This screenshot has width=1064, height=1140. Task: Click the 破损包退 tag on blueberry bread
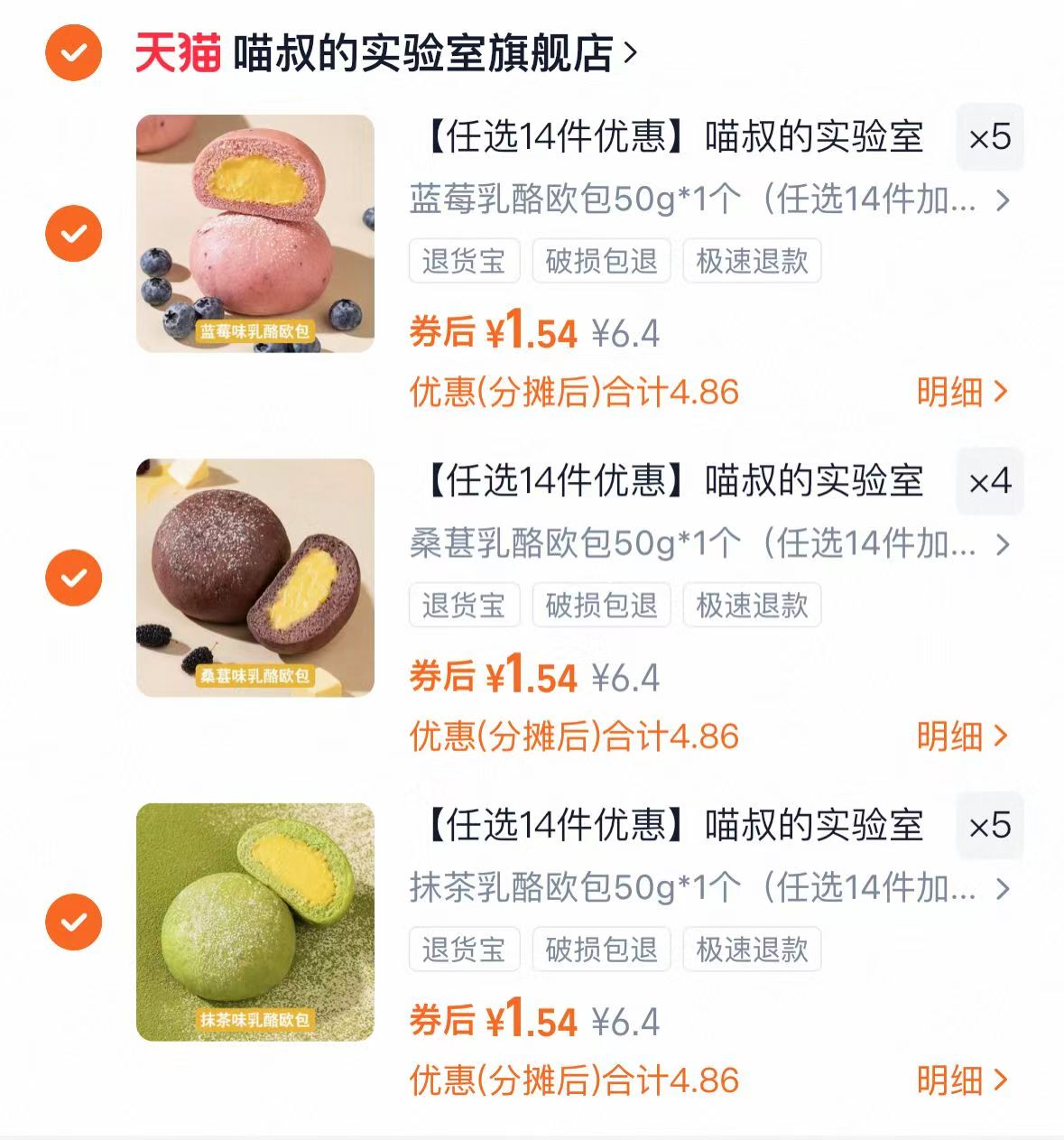[x=600, y=262]
